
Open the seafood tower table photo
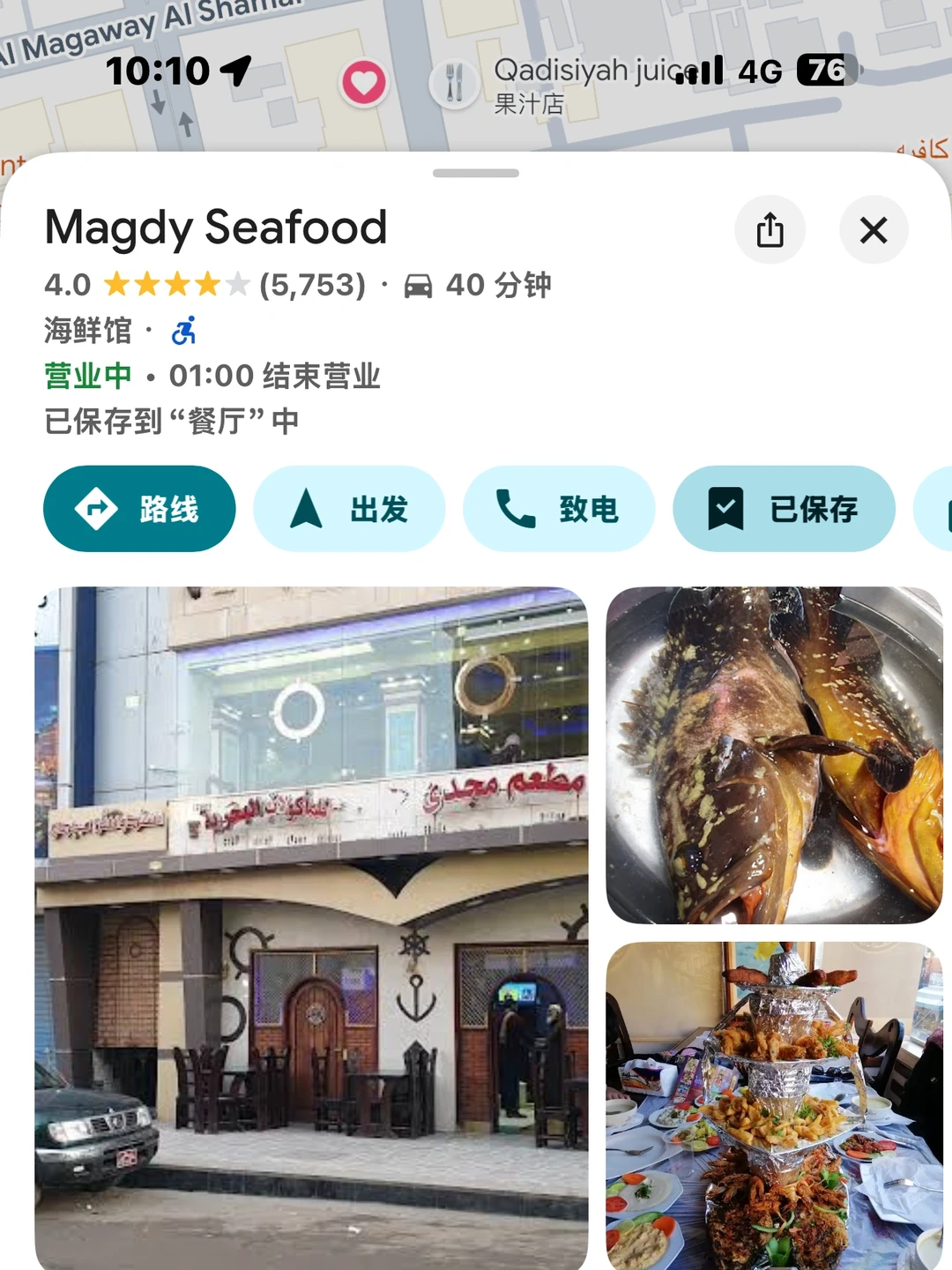tap(775, 1106)
